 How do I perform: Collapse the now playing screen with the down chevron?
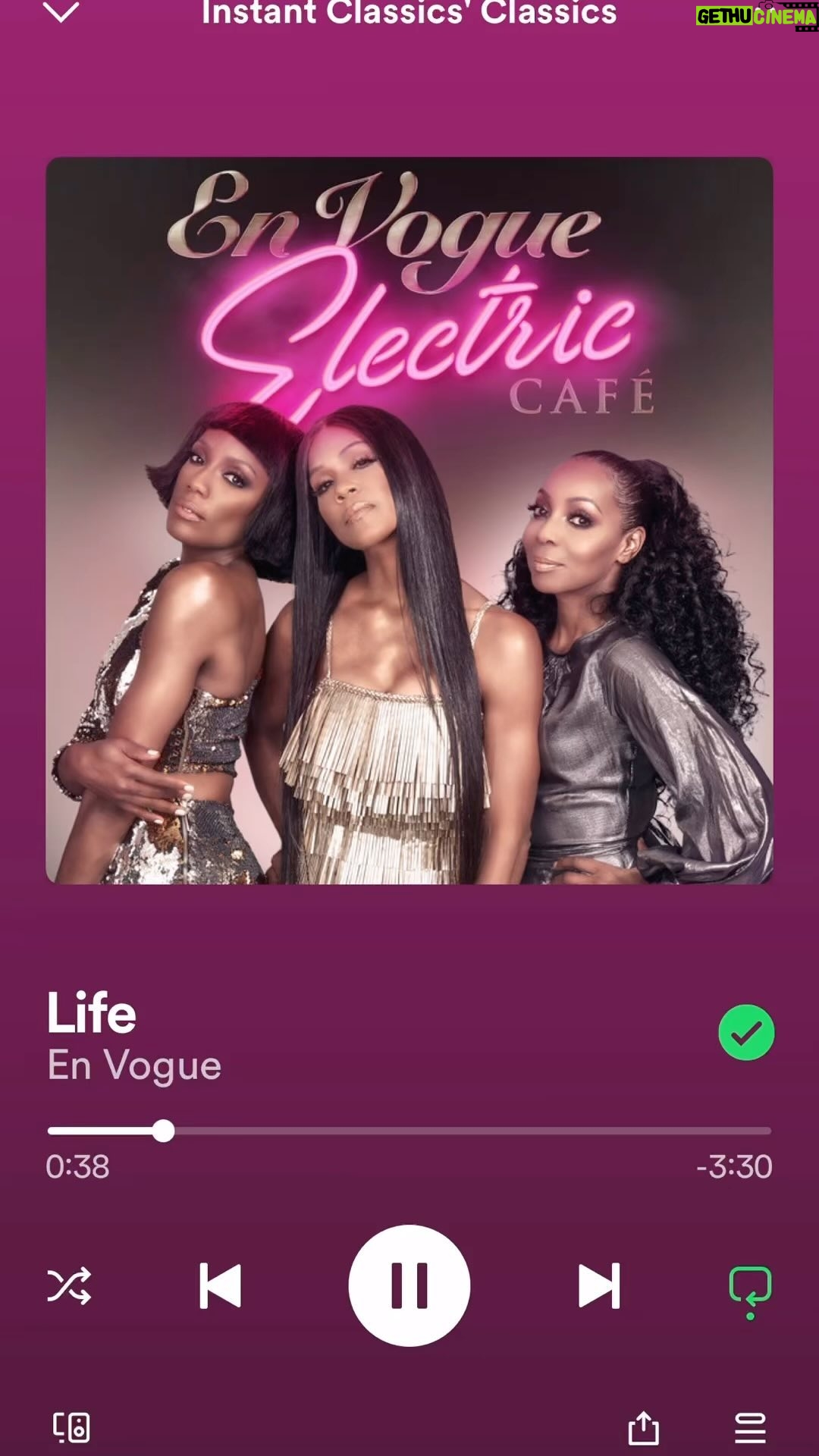point(61,11)
